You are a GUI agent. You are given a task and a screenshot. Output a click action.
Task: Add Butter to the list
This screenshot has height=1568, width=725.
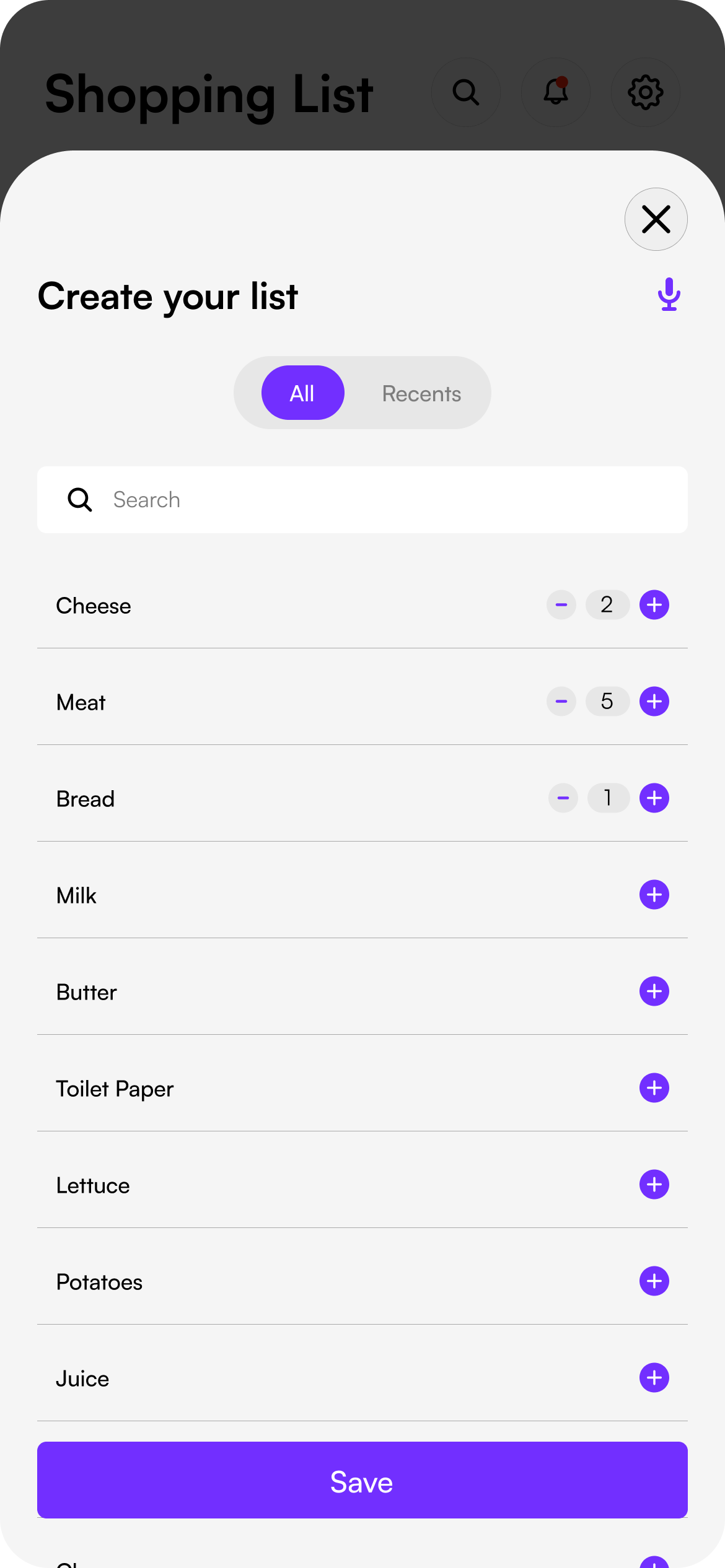[654, 991]
